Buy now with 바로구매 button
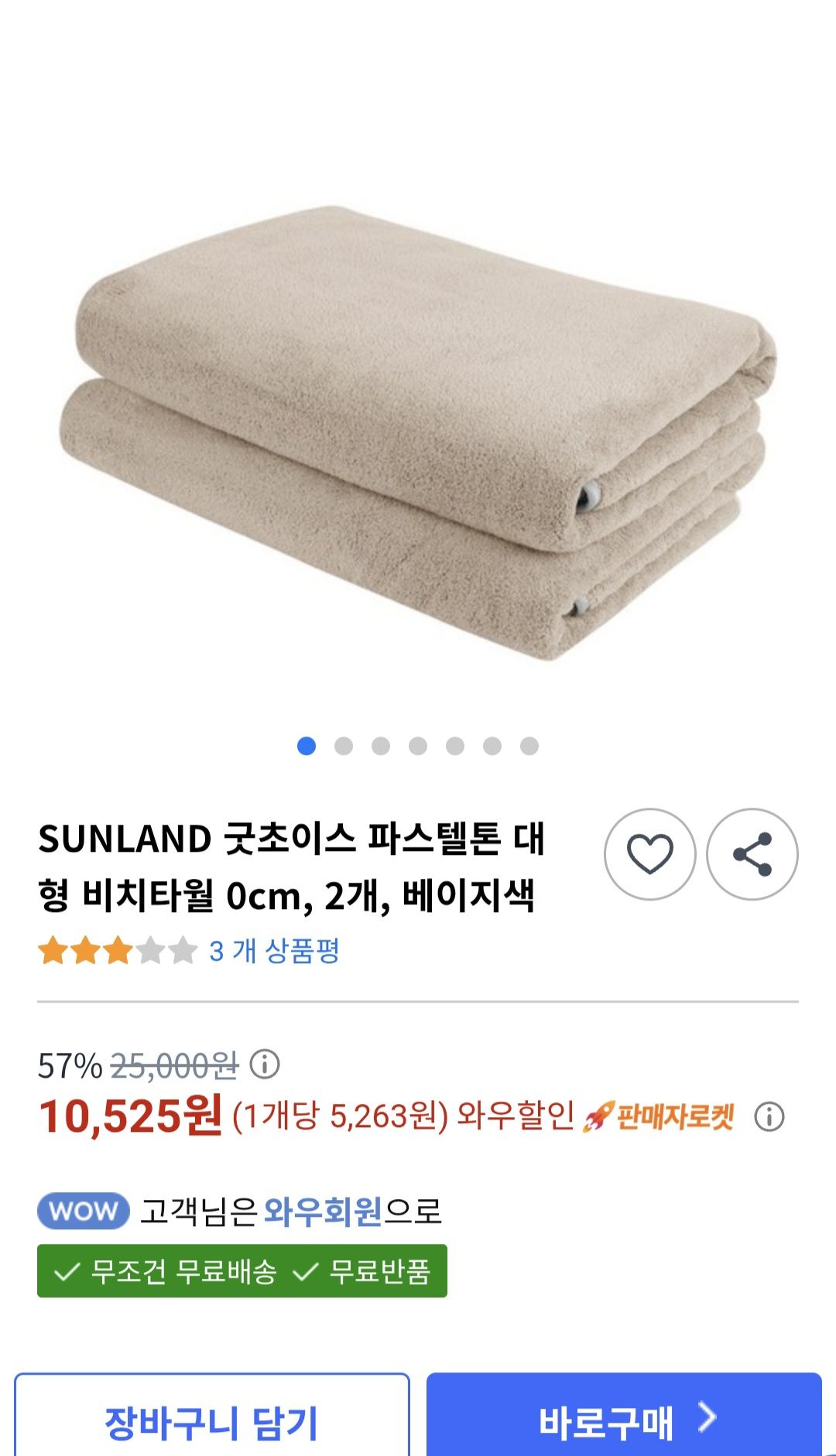Viewport: 836px width, 1456px height. pyautogui.click(x=624, y=1421)
